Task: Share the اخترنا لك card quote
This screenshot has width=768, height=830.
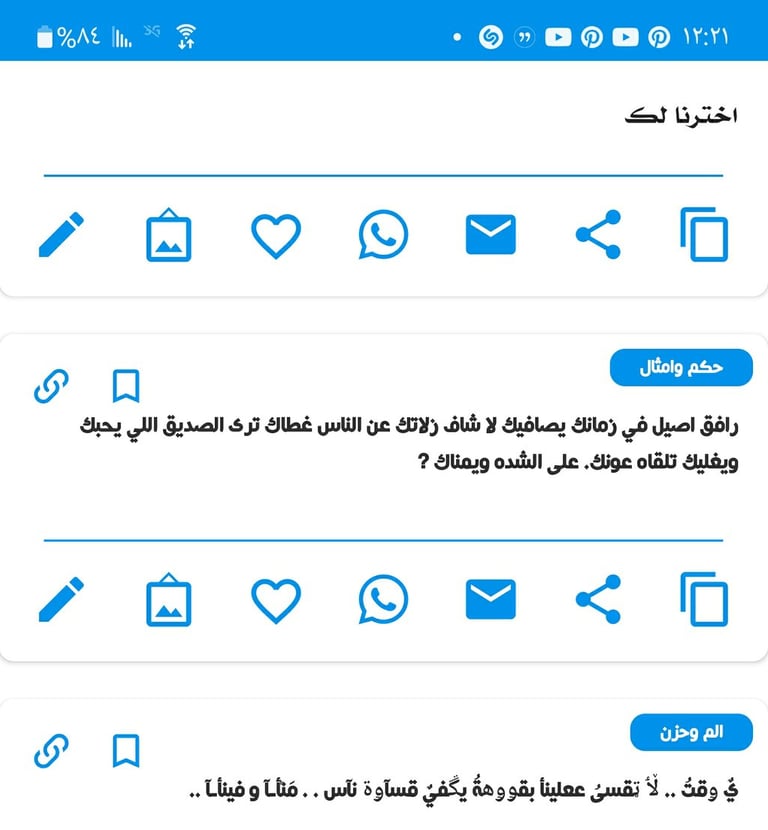Action: (x=598, y=234)
